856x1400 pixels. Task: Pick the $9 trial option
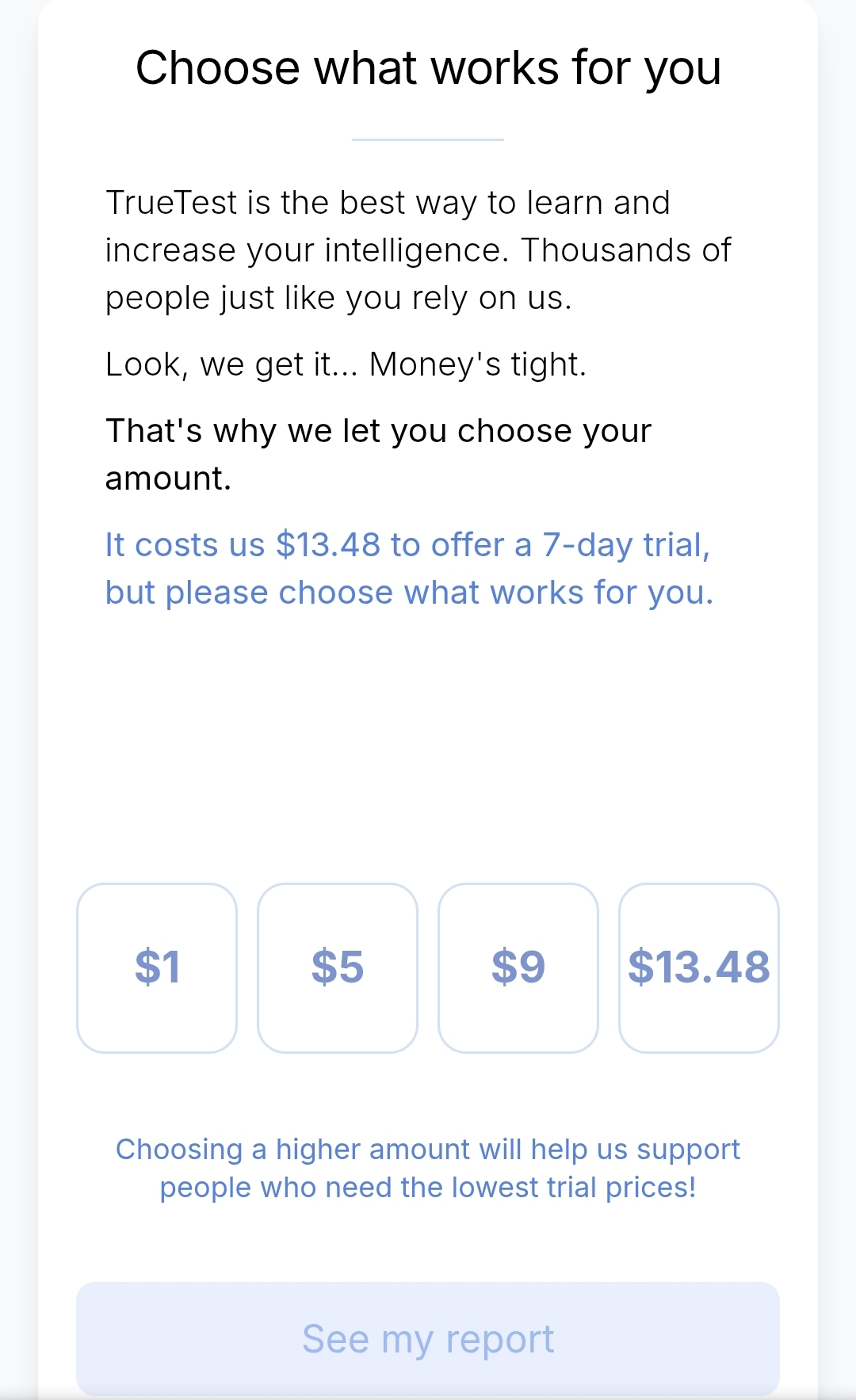click(518, 967)
